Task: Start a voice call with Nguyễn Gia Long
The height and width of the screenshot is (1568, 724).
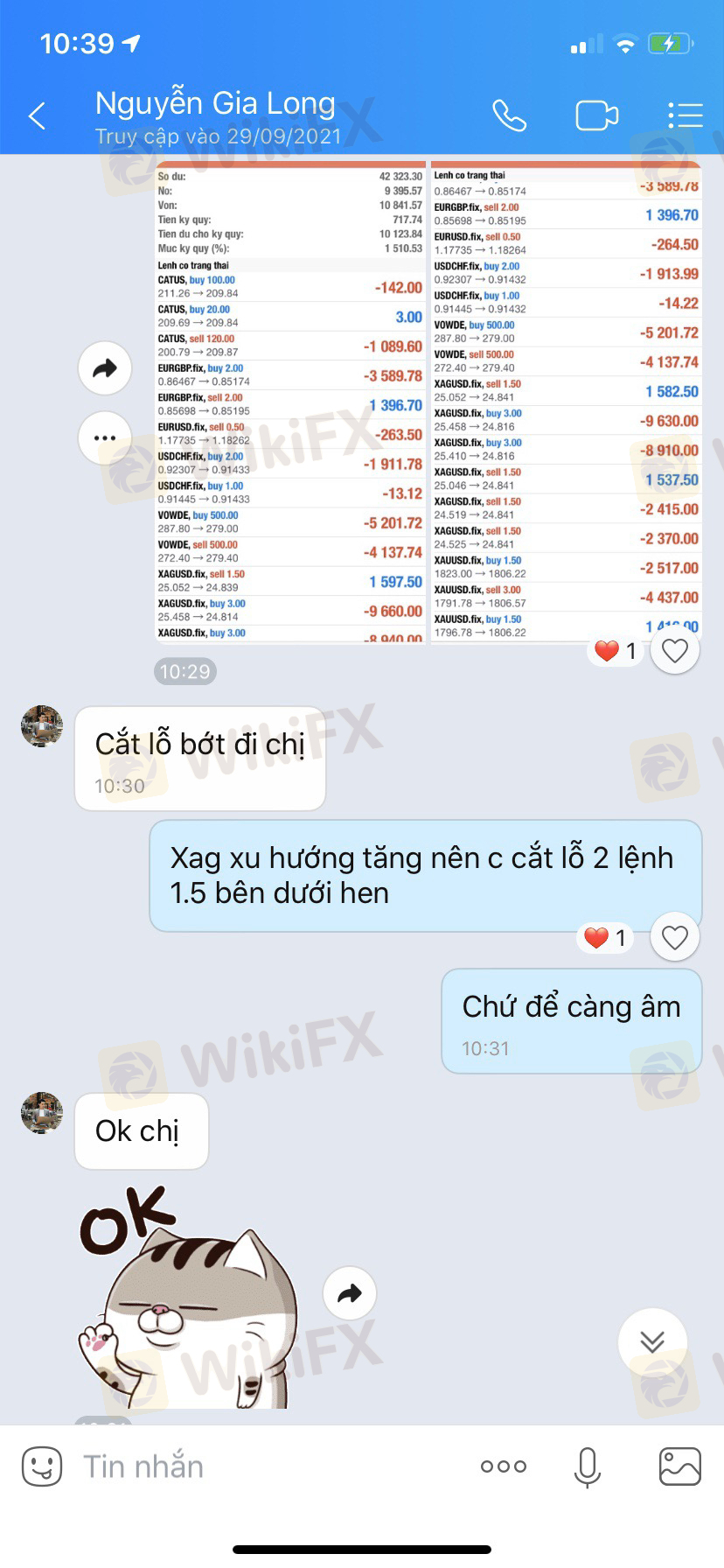Action: coord(509,116)
